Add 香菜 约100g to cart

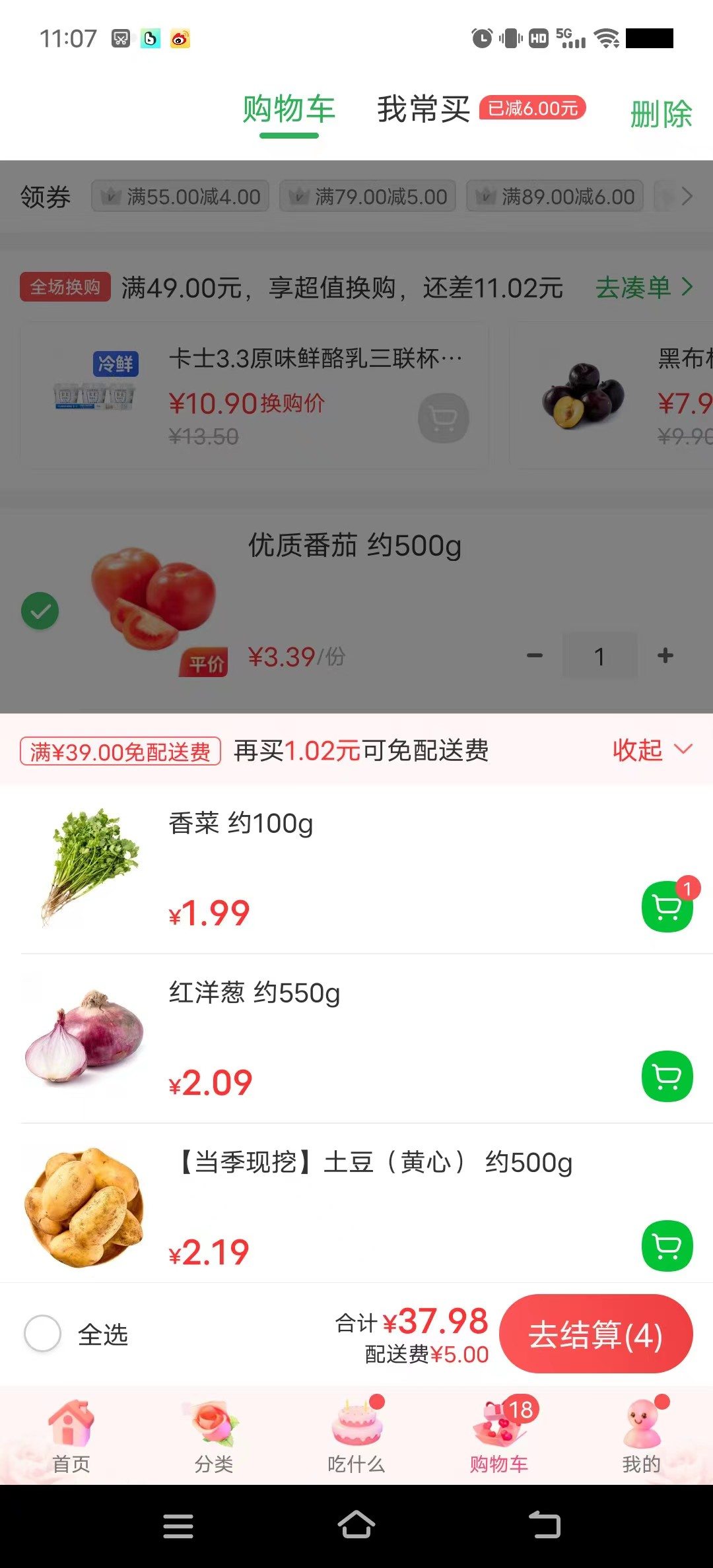667,907
